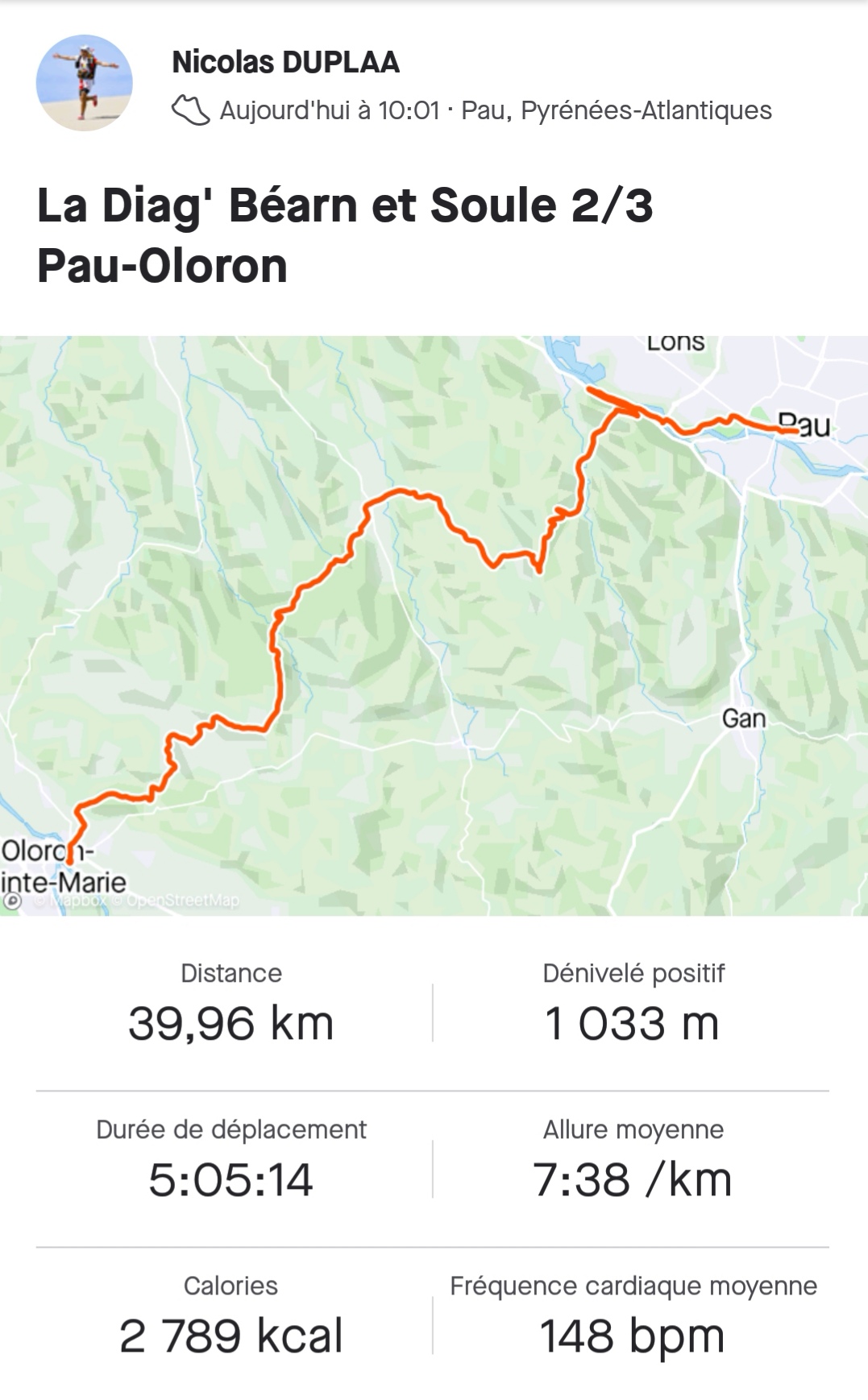Open Nicolas DUPLAA's profile photo
The width and height of the screenshot is (868, 1400).
click(84, 83)
